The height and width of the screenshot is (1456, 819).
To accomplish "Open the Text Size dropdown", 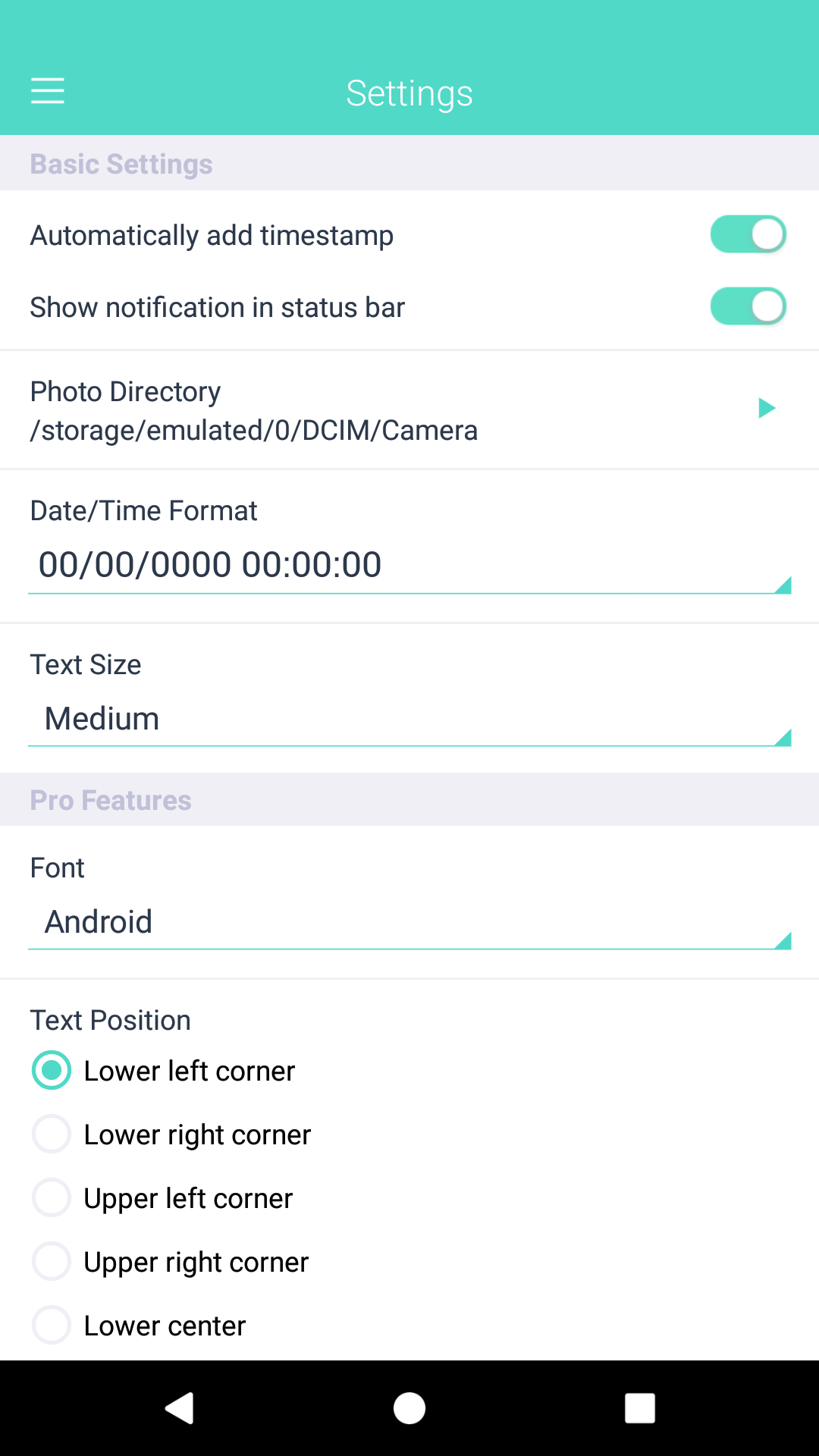I will [409, 719].
